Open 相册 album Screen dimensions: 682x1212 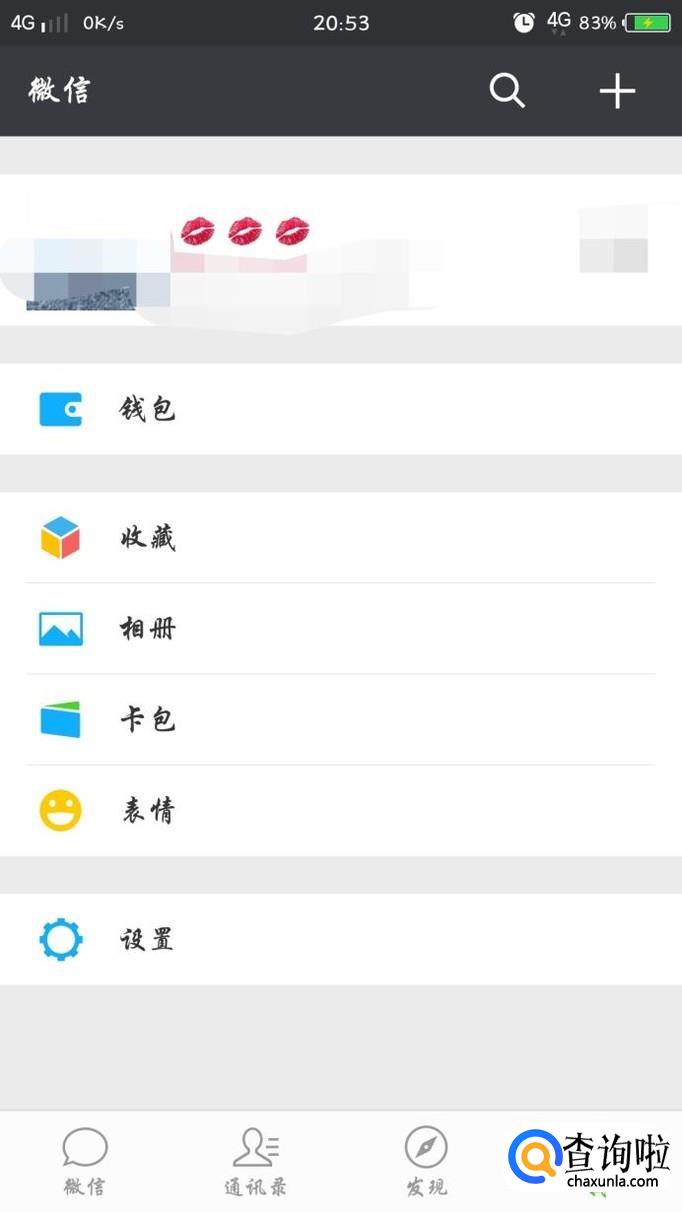point(340,629)
